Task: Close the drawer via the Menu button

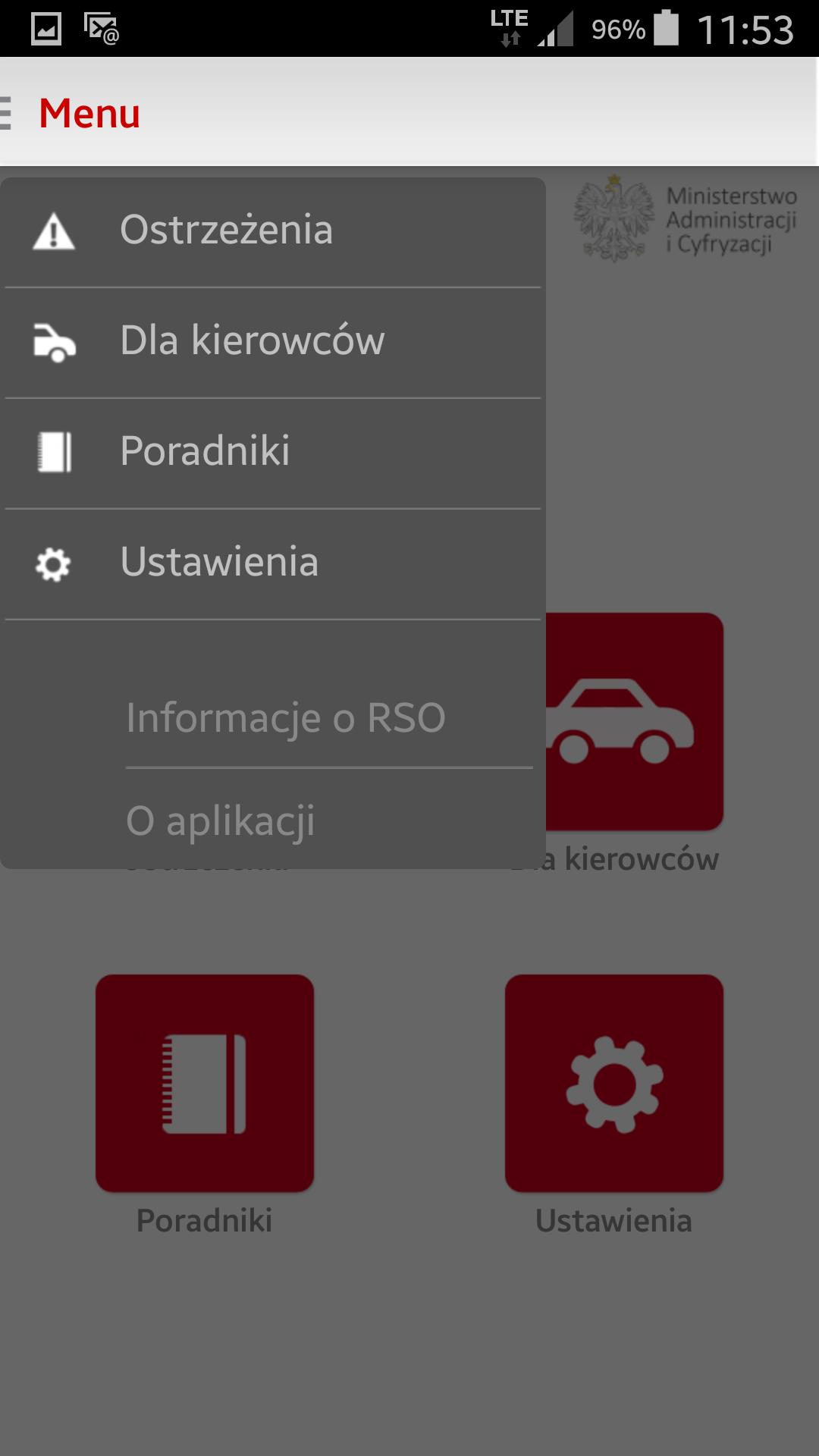Action: tap(72, 114)
